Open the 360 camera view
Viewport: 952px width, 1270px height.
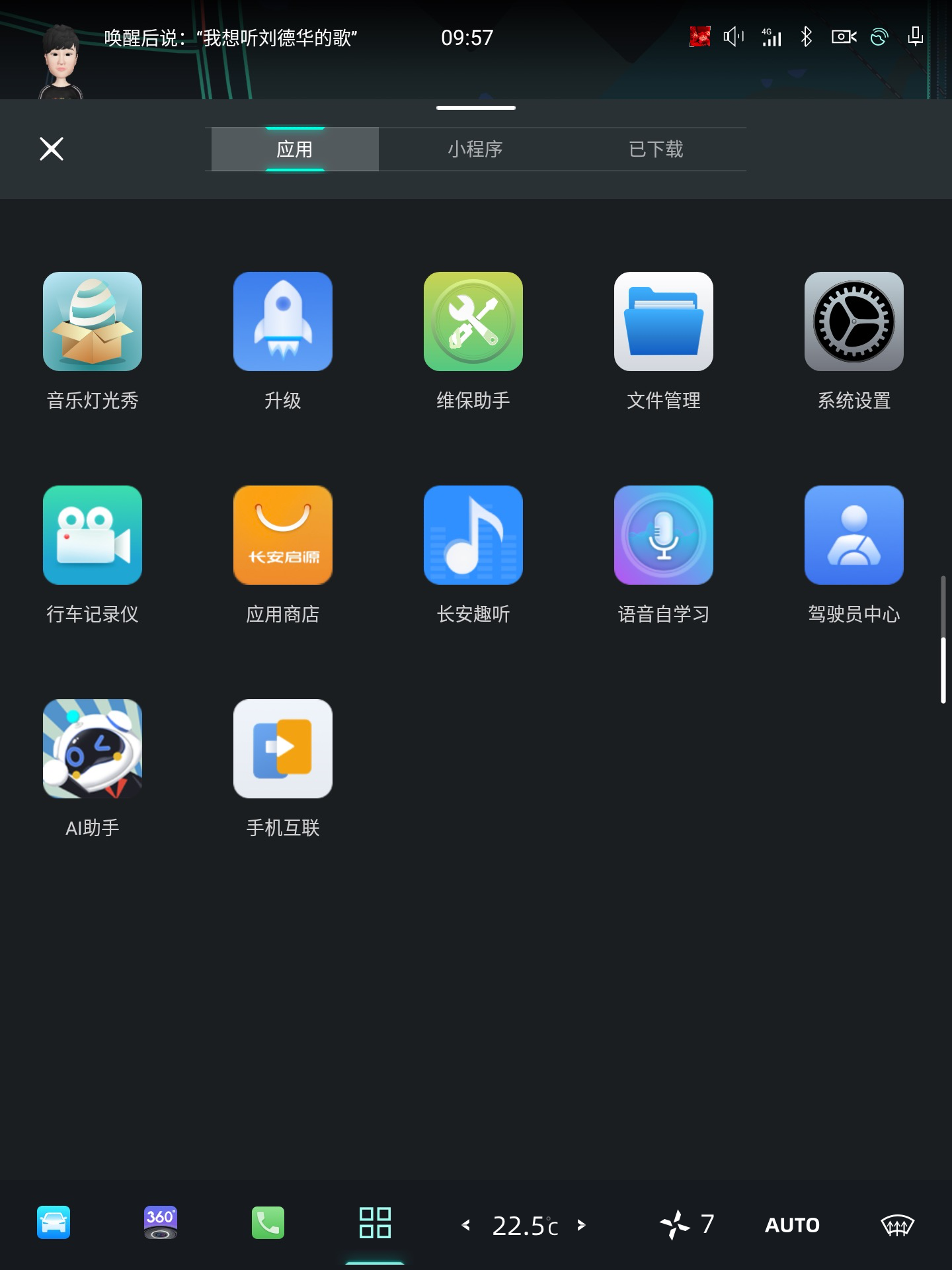(x=161, y=1222)
